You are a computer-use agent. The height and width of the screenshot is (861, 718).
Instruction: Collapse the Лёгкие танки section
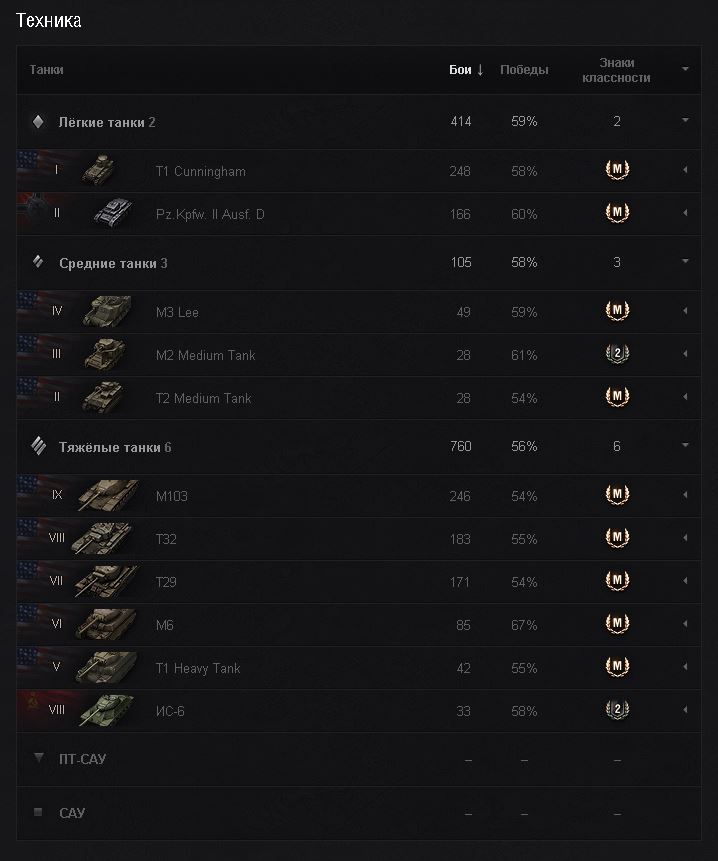[685, 121]
